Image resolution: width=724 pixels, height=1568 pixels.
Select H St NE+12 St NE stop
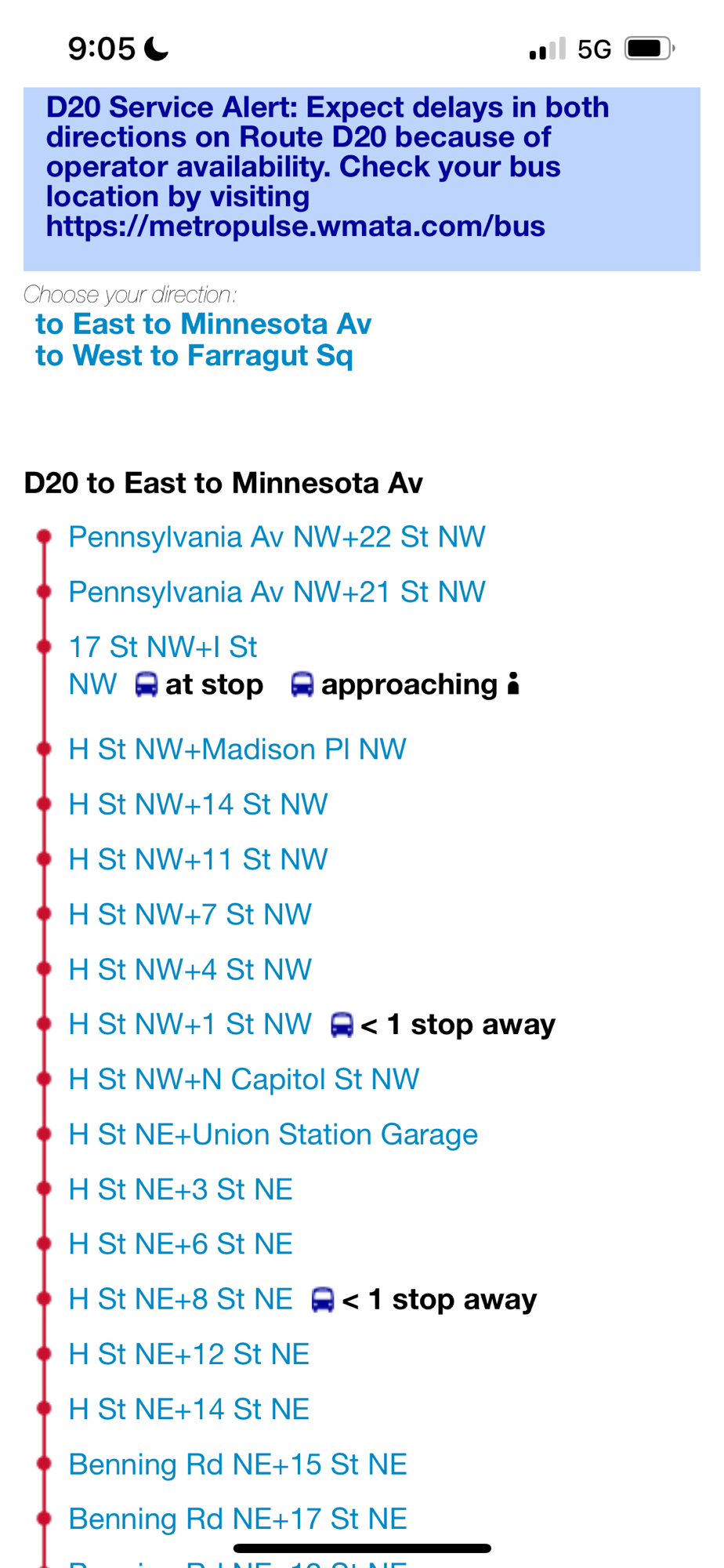(189, 1354)
